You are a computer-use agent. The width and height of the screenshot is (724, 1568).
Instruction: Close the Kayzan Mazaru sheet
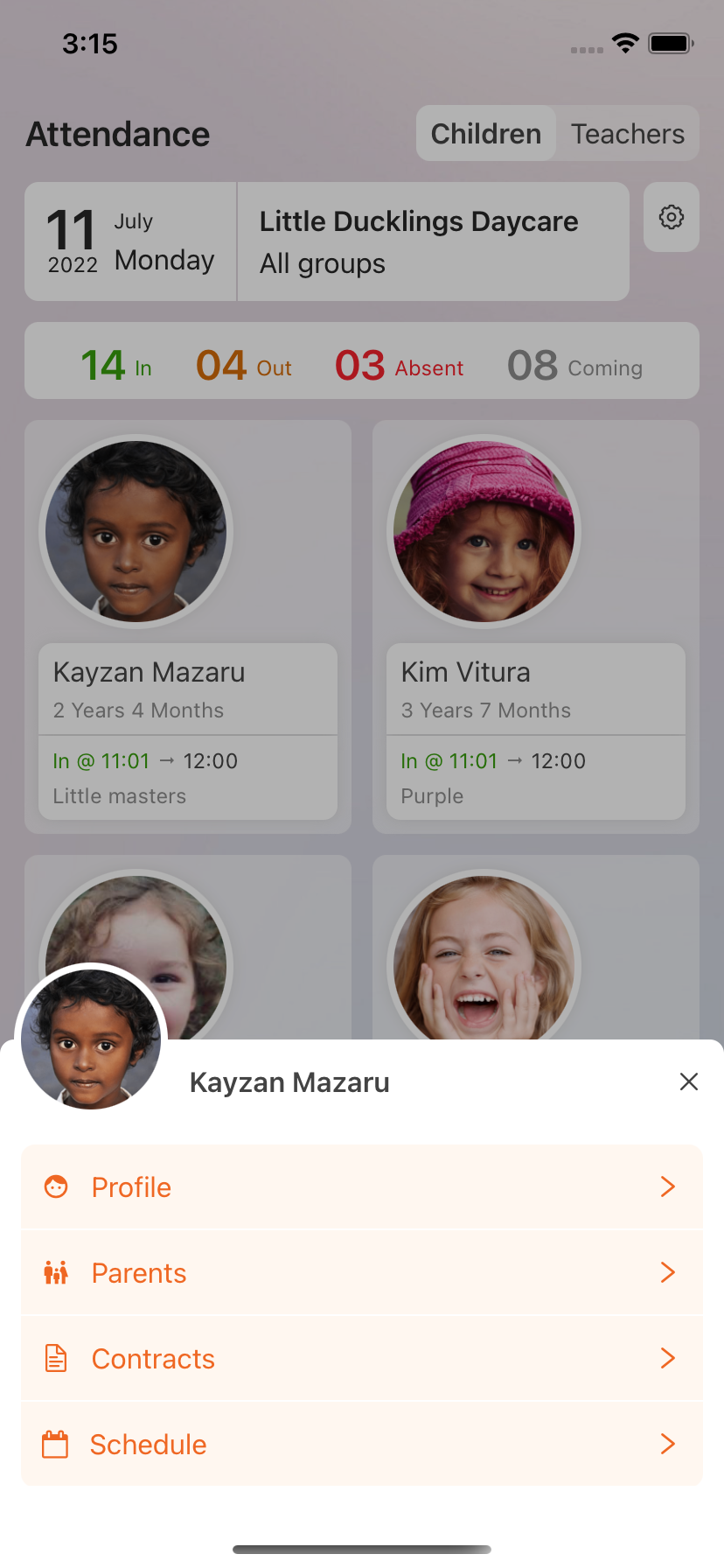coord(688,1082)
